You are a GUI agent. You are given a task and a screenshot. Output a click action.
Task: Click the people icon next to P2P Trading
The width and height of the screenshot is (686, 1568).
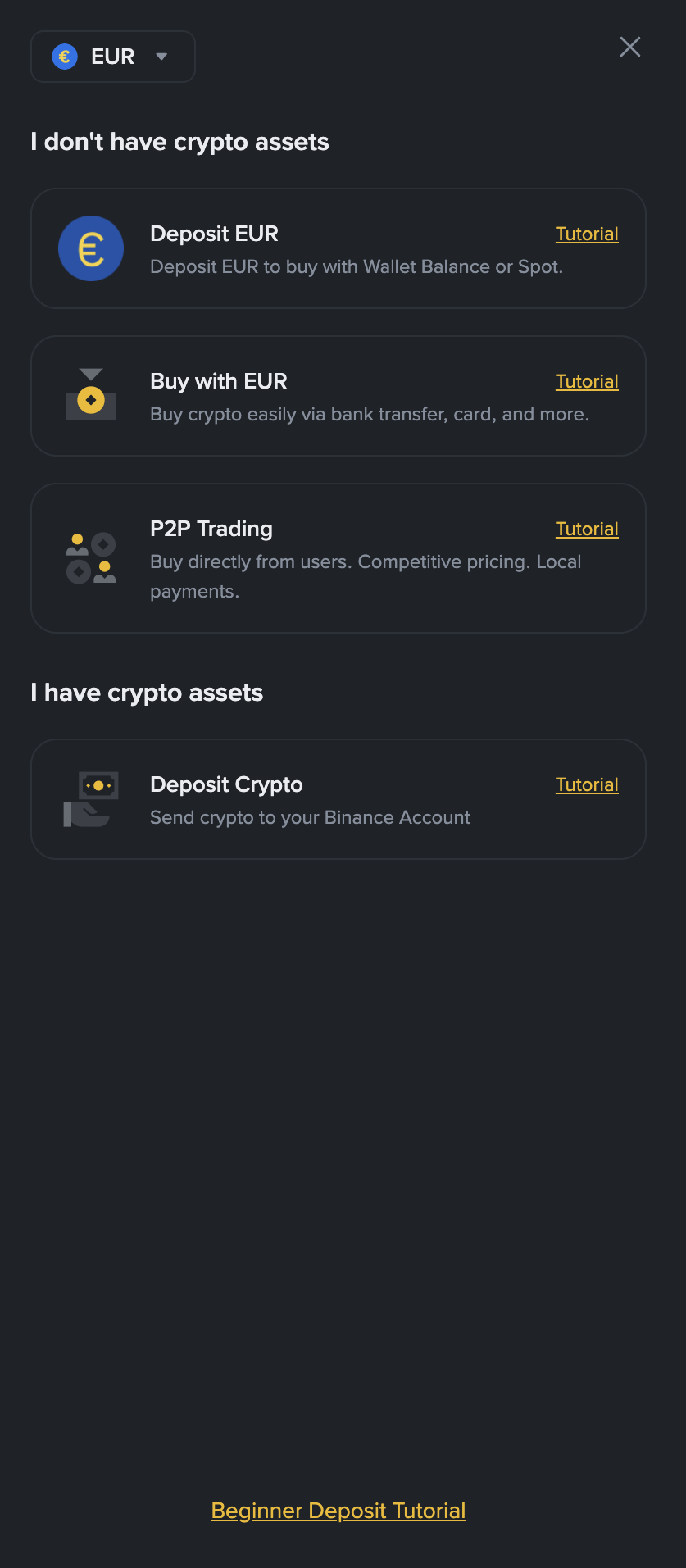(x=90, y=557)
